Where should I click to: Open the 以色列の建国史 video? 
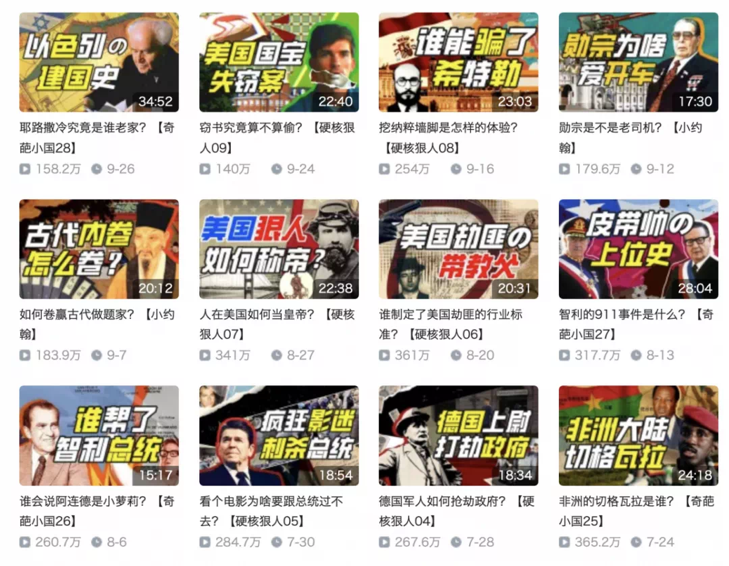pyautogui.click(x=99, y=62)
